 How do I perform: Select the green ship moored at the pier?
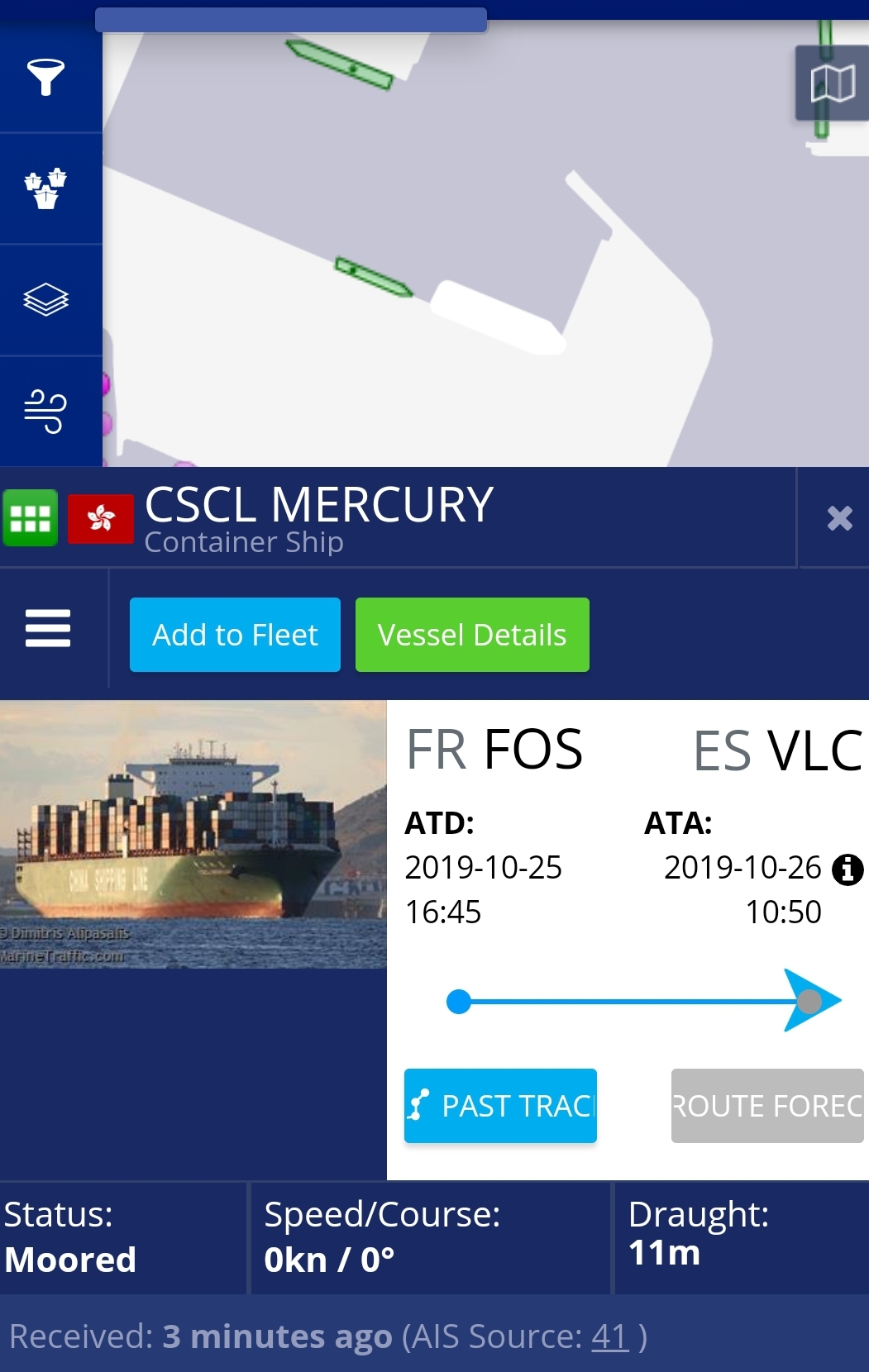[374, 277]
